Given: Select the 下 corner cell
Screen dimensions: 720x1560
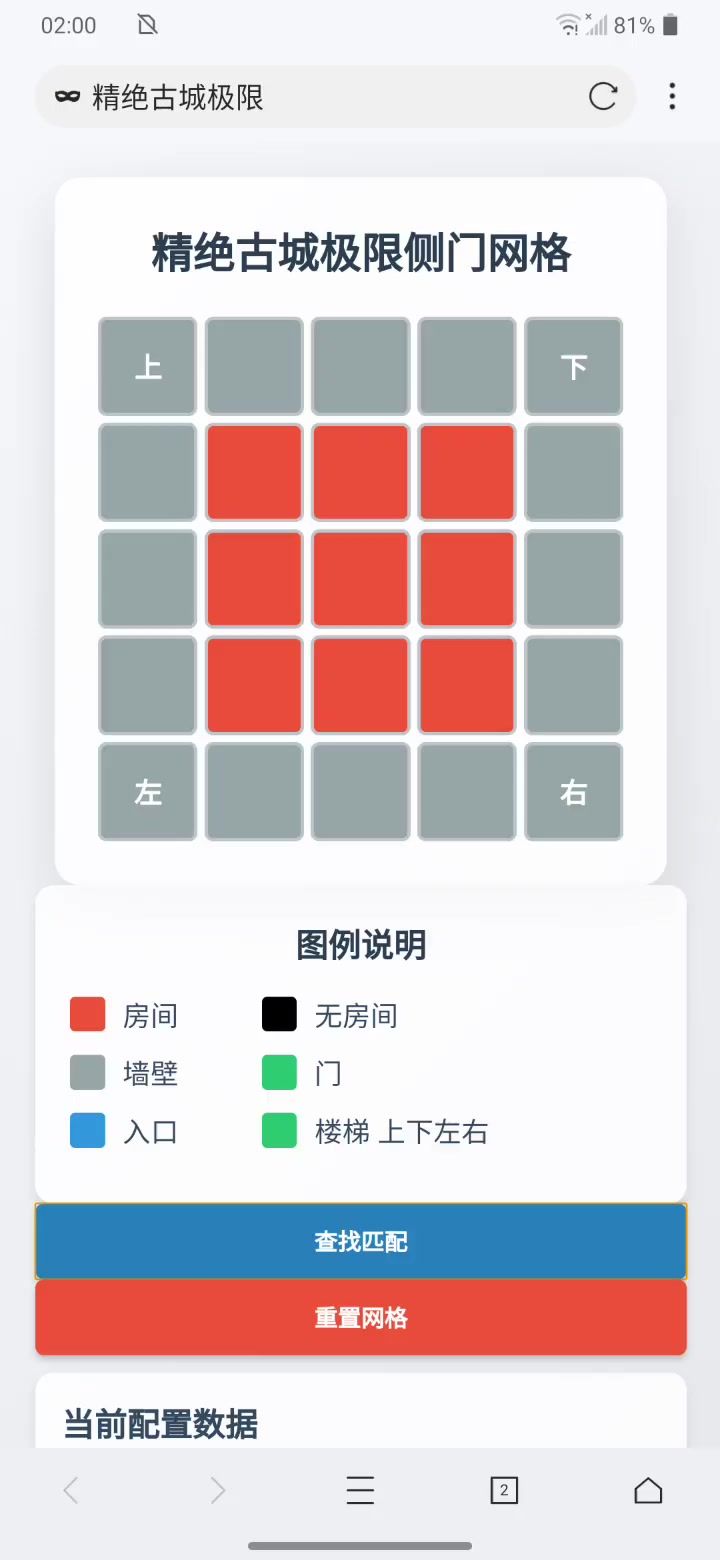Looking at the screenshot, I should 573,366.
